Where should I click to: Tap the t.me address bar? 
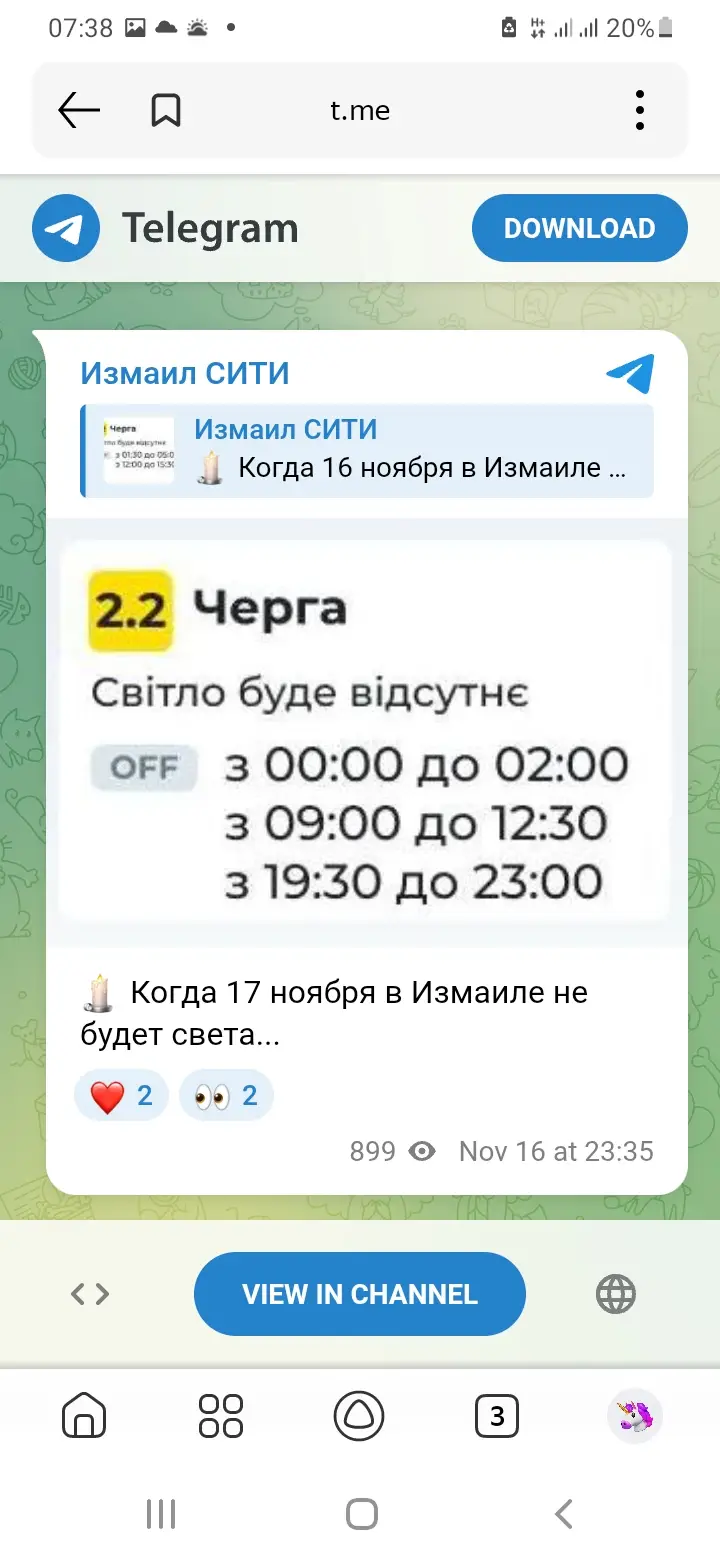[x=360, y=110]
